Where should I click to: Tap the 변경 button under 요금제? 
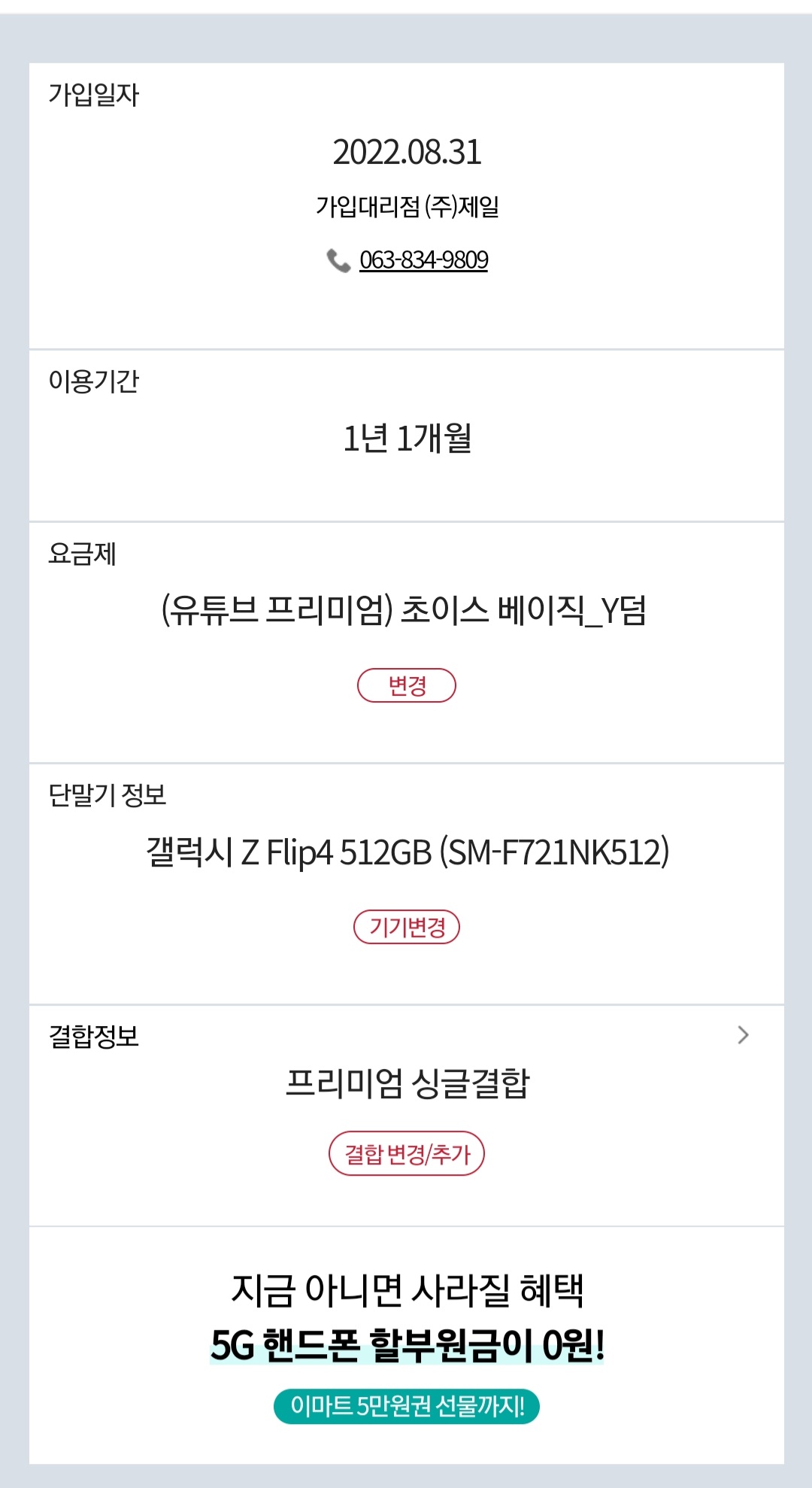(x=406, y=685)
